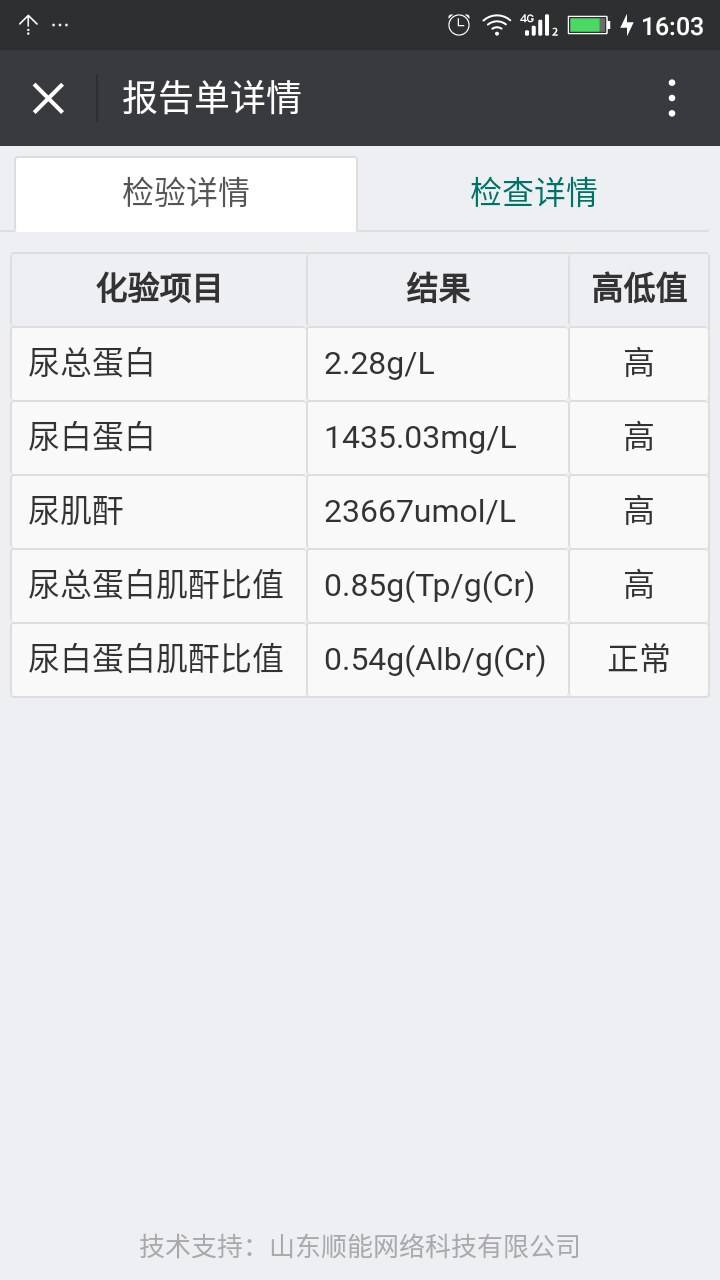Close the report details page
This screenshot has width=720, height=1280.
coord(48,99)
